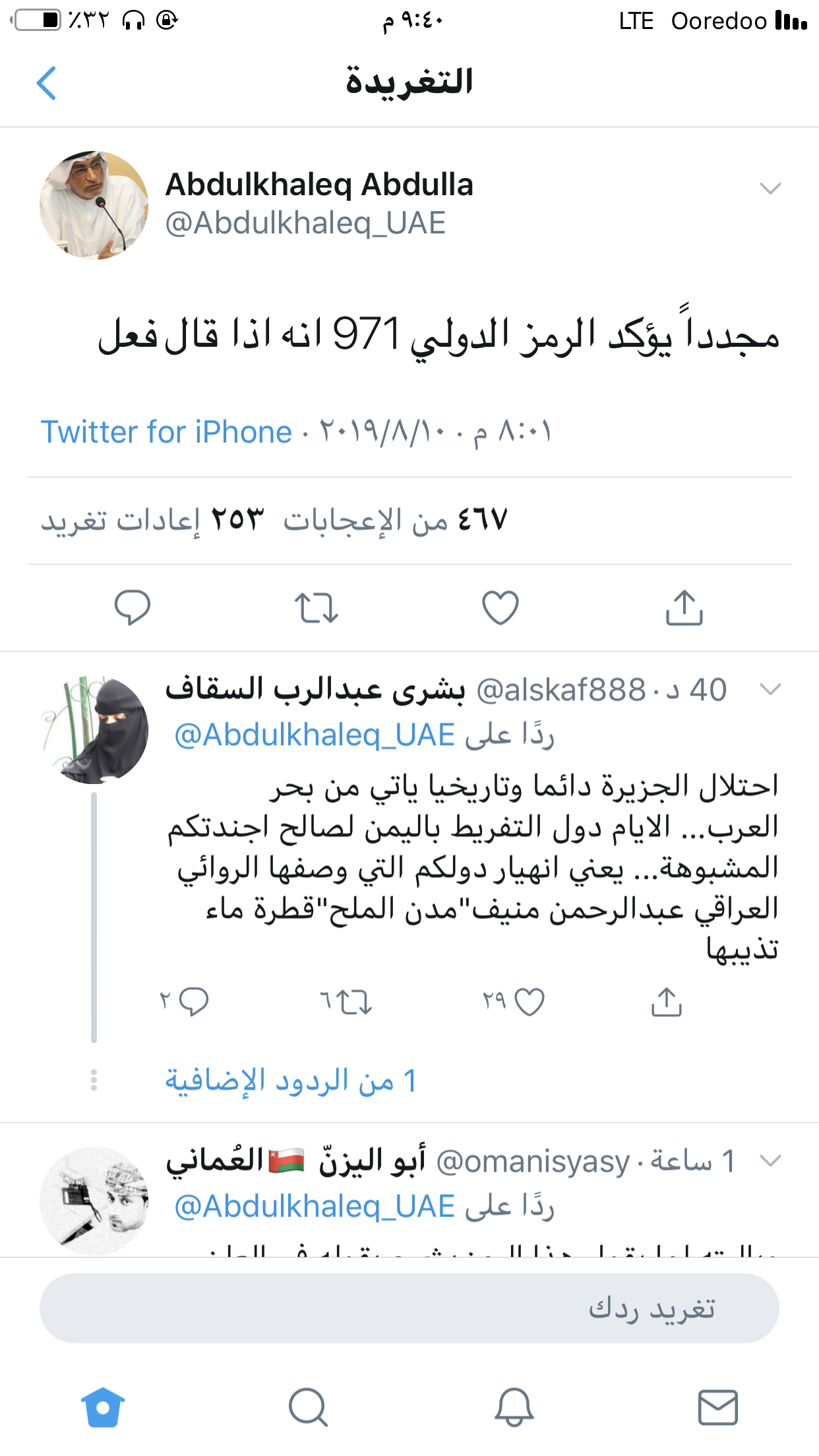Viewport: 819px width, 1456px height.
Task: View the ٢٥٣ retweets list
Action: pyautogui.click(x=153, y=520)
